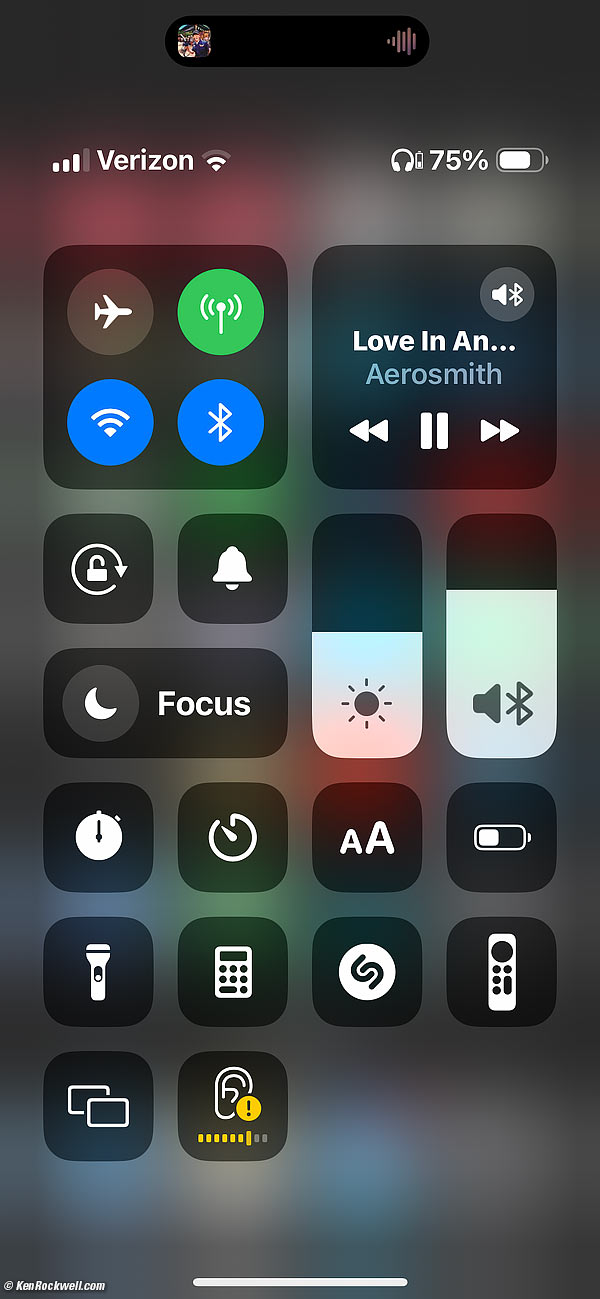Open Screen Mirroring
Viewport: 600px width, 1299px height.
tap(98, 1105)
